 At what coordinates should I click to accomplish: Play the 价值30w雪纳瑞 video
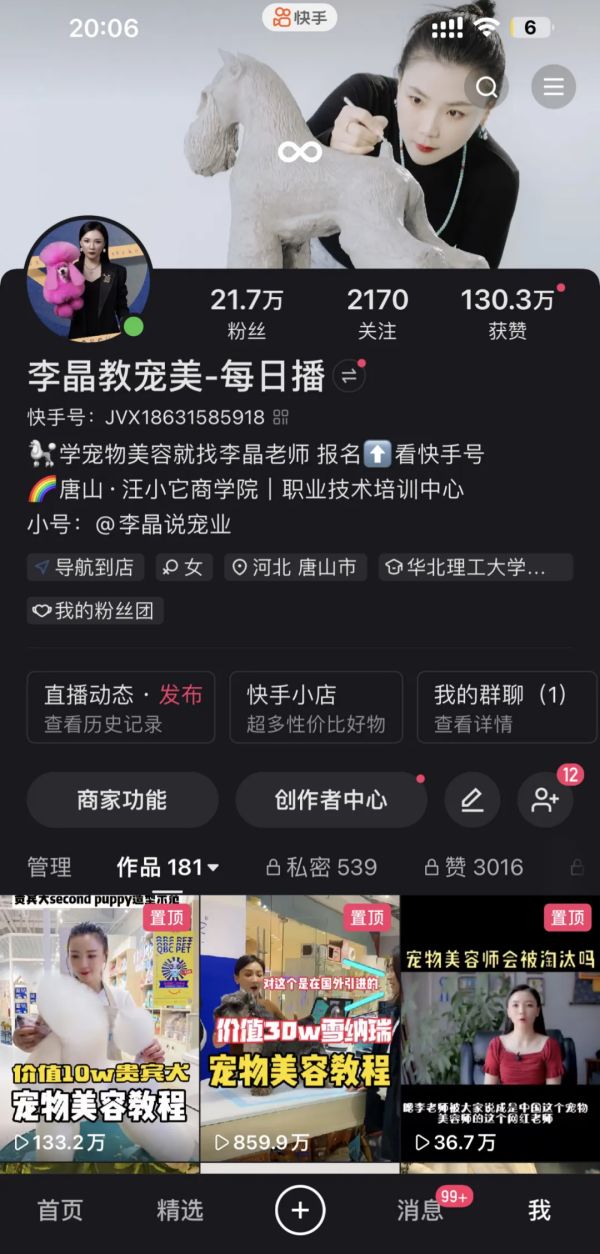click(x=300, y=1030)
